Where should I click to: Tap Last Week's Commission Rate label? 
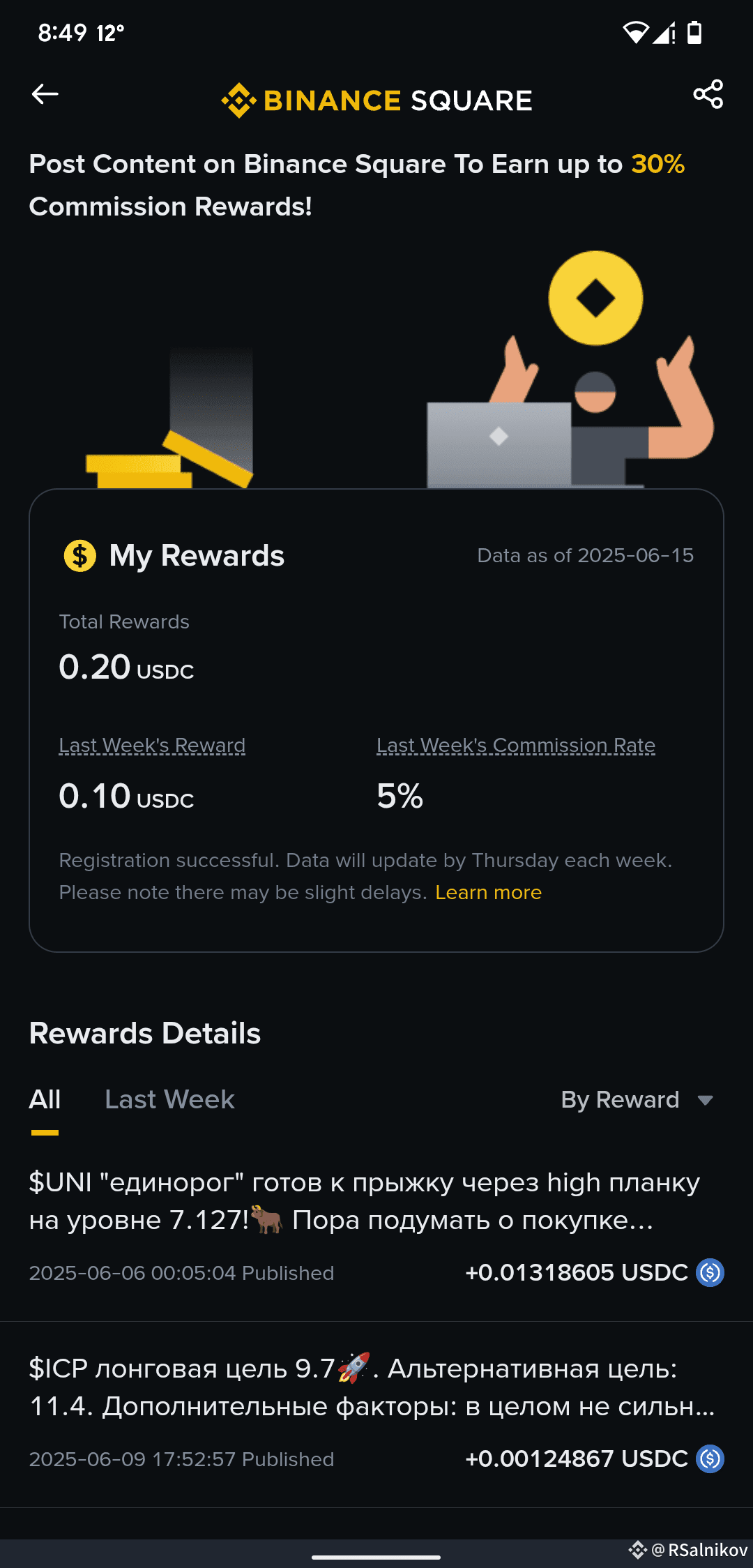(516, 746)
